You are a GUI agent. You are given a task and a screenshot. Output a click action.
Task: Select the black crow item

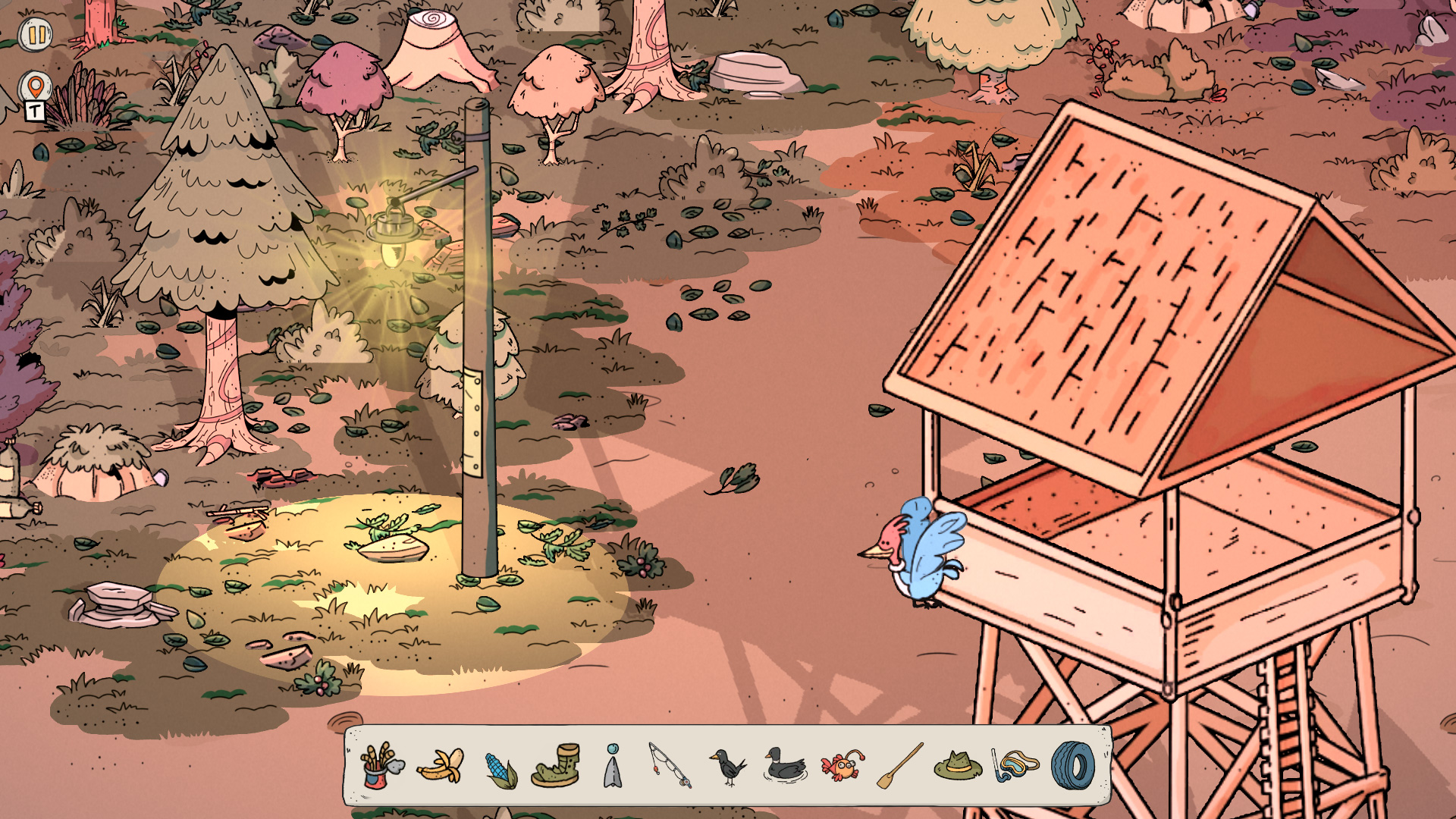(x=727, y=766)
